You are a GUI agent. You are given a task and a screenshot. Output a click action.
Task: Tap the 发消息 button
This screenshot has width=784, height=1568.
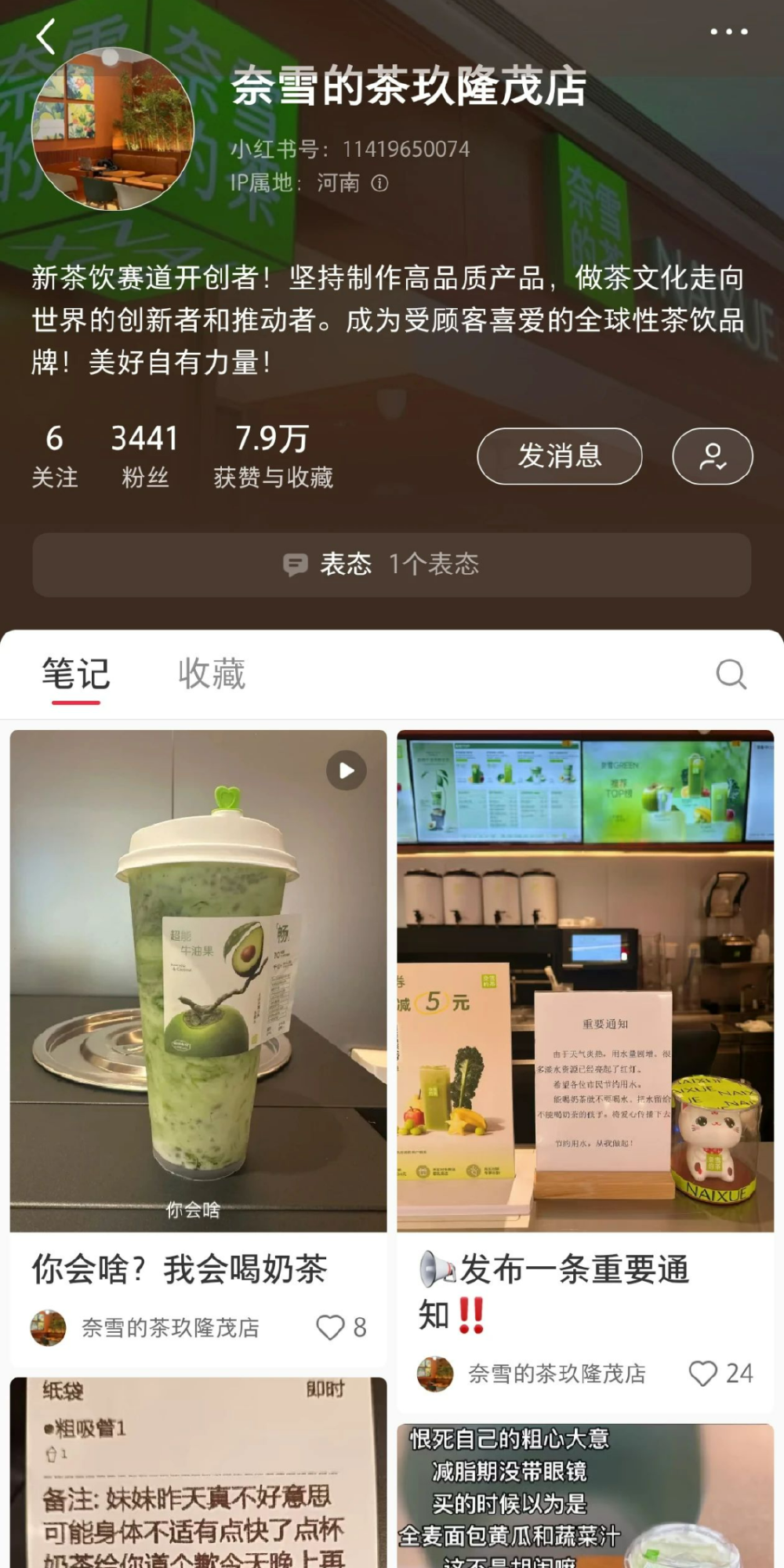click(559, 456)
